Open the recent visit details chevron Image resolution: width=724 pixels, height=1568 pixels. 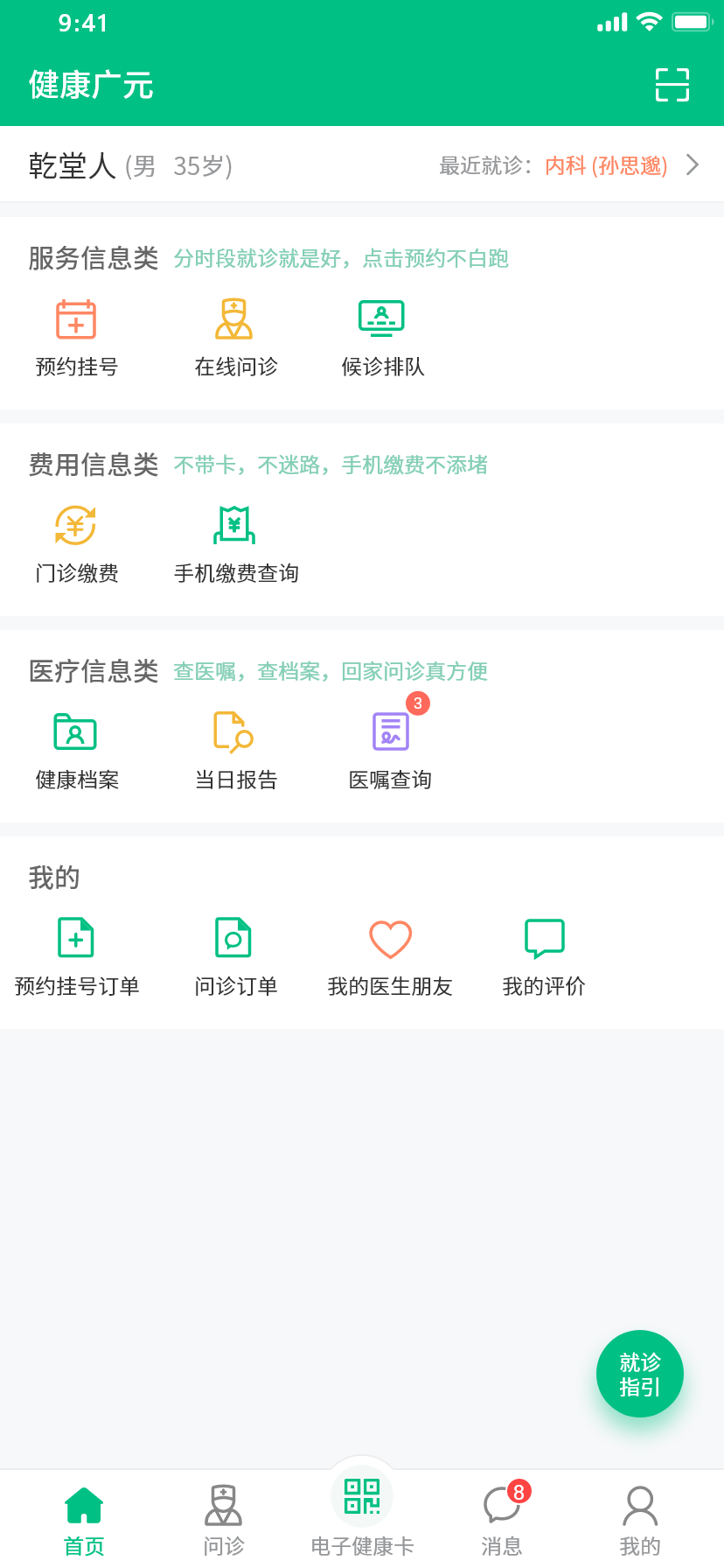point(693,164)
